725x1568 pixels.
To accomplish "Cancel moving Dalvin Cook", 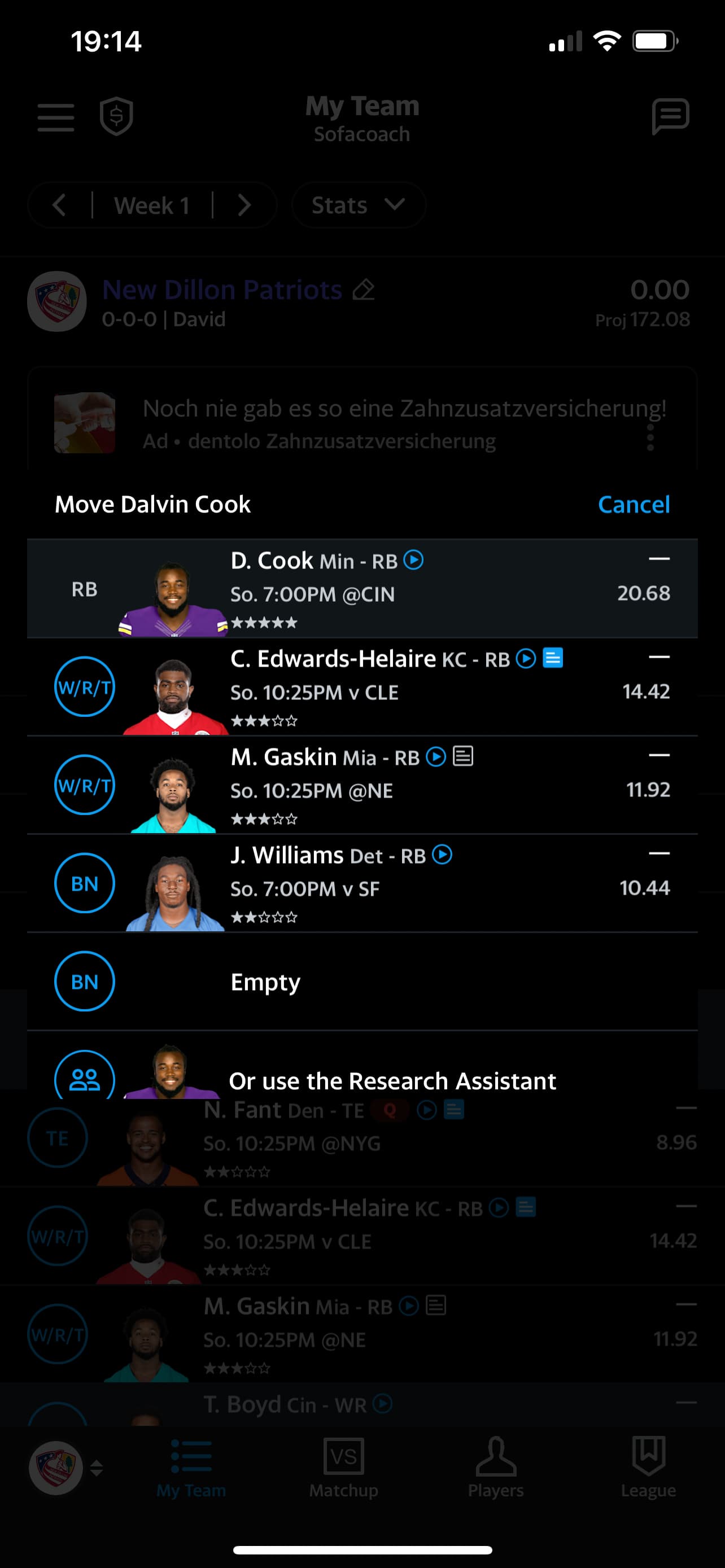I will [633, 505].
